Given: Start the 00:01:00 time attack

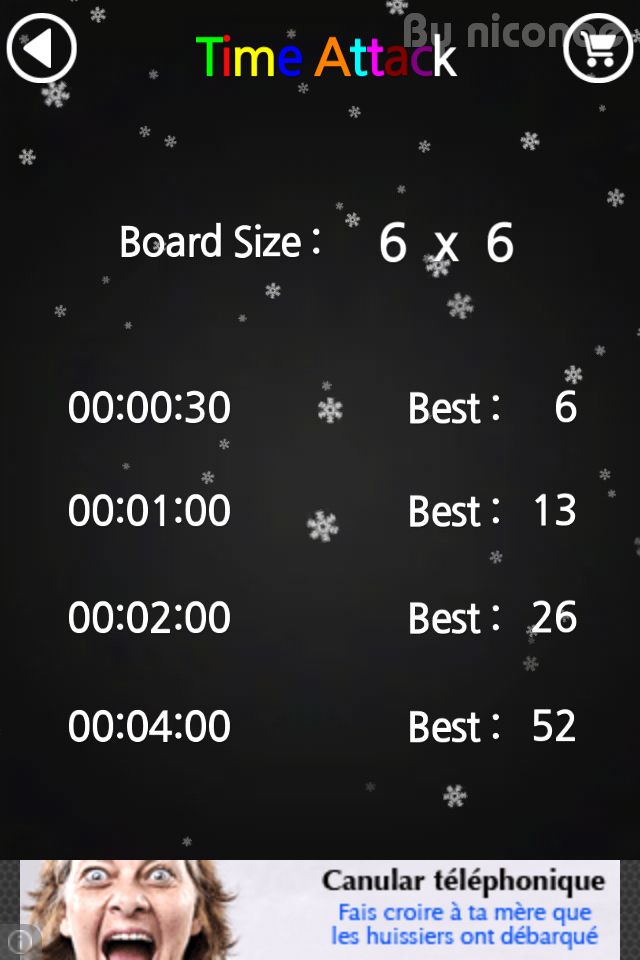Looking at the screenshot, I should tap(150, 511).
